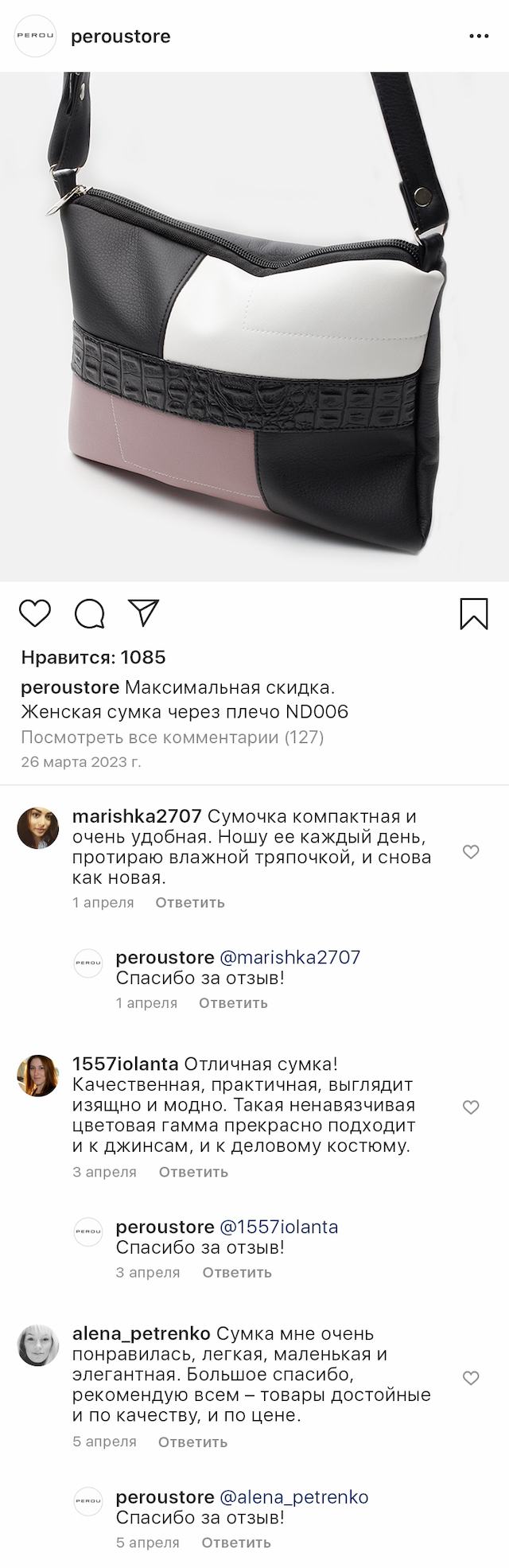Viewport: 509px width, 1568px height.
Task: Open the @marishka2707 mention link
Action: (x=289, y=957)
